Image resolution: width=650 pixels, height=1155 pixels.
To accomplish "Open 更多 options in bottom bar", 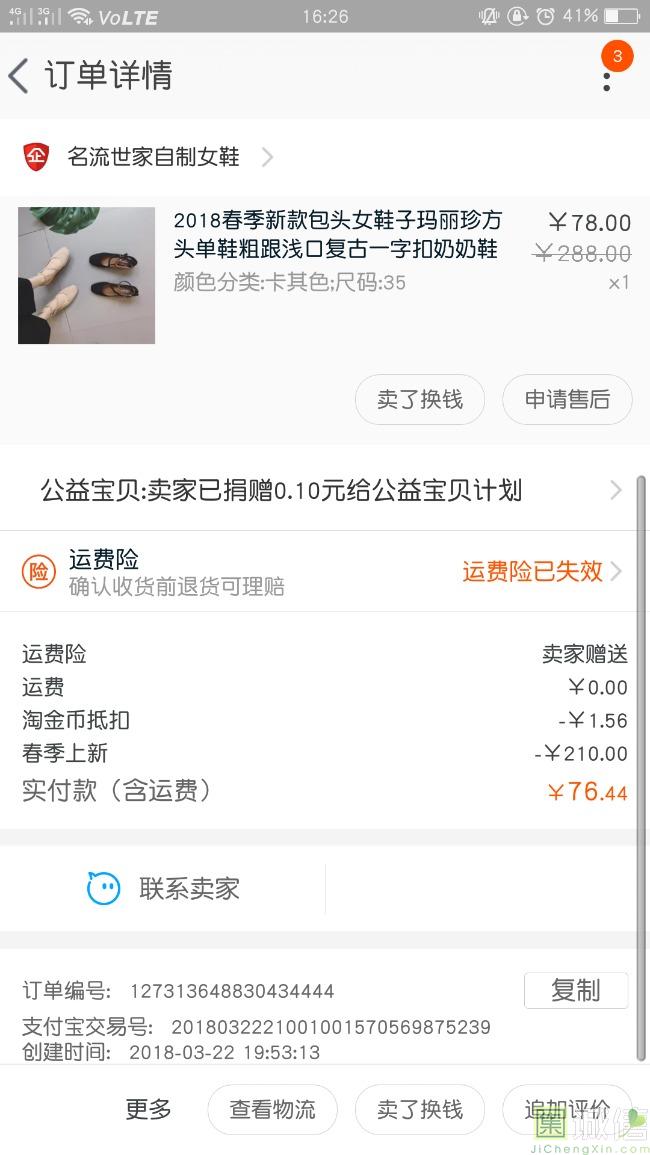I will coord(148,1109).
